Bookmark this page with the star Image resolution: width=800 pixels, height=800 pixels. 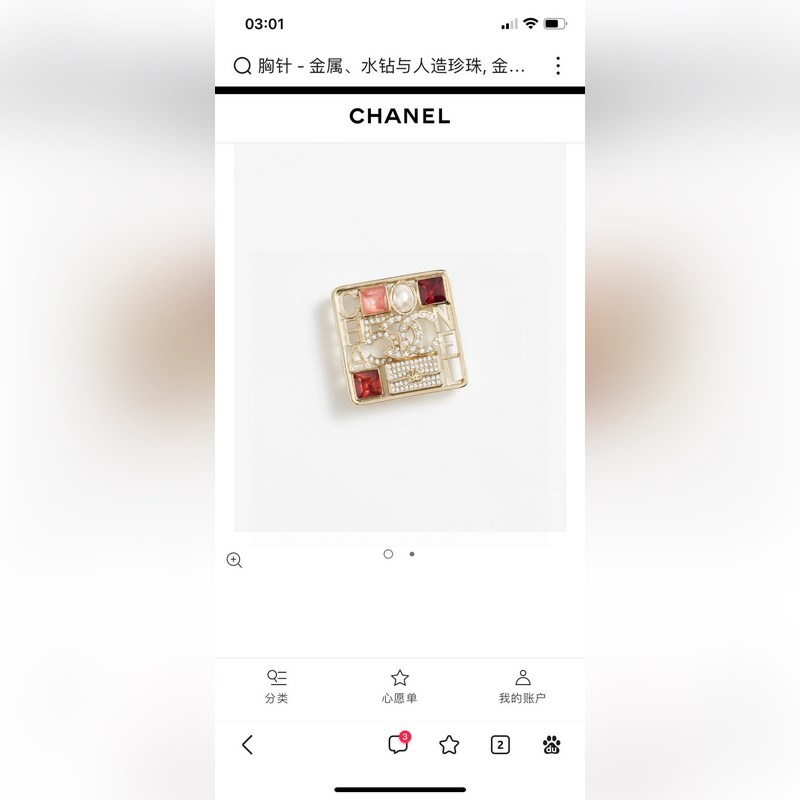click(449, 744)
